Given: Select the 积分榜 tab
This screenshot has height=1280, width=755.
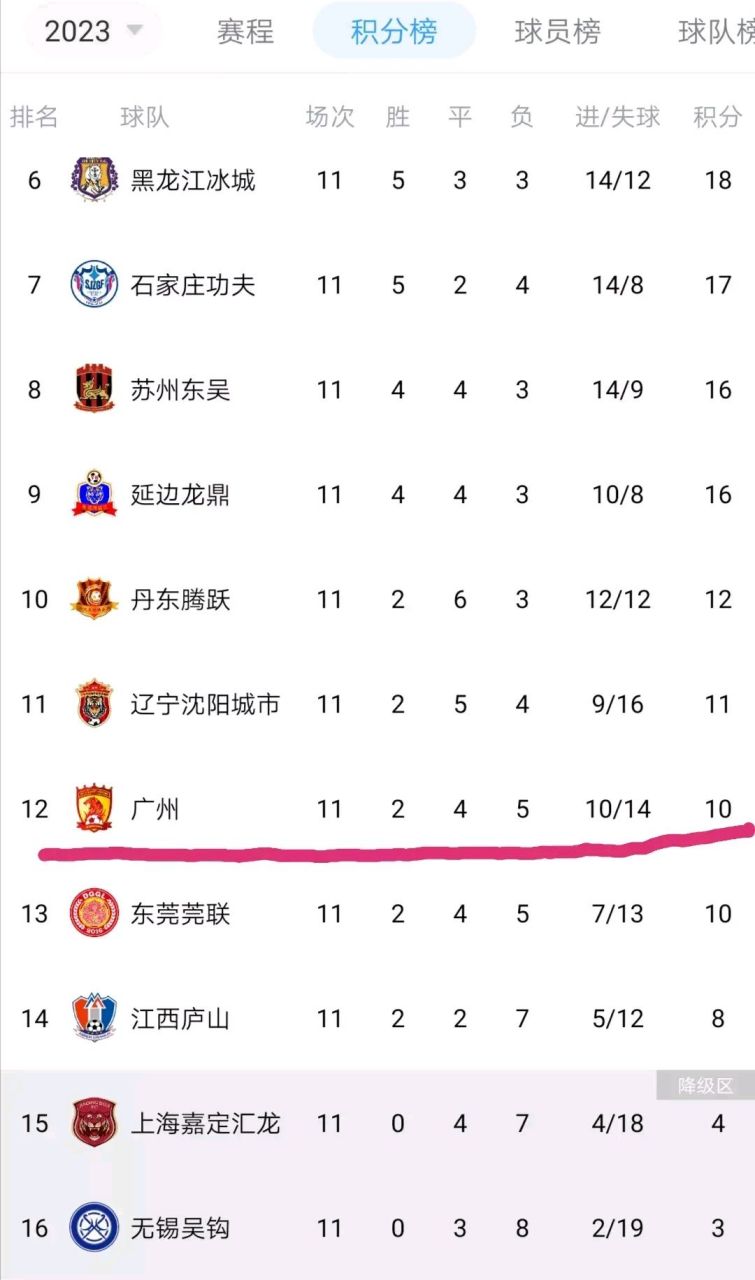Looking at the screenshot, I should (x=392, y=31).
